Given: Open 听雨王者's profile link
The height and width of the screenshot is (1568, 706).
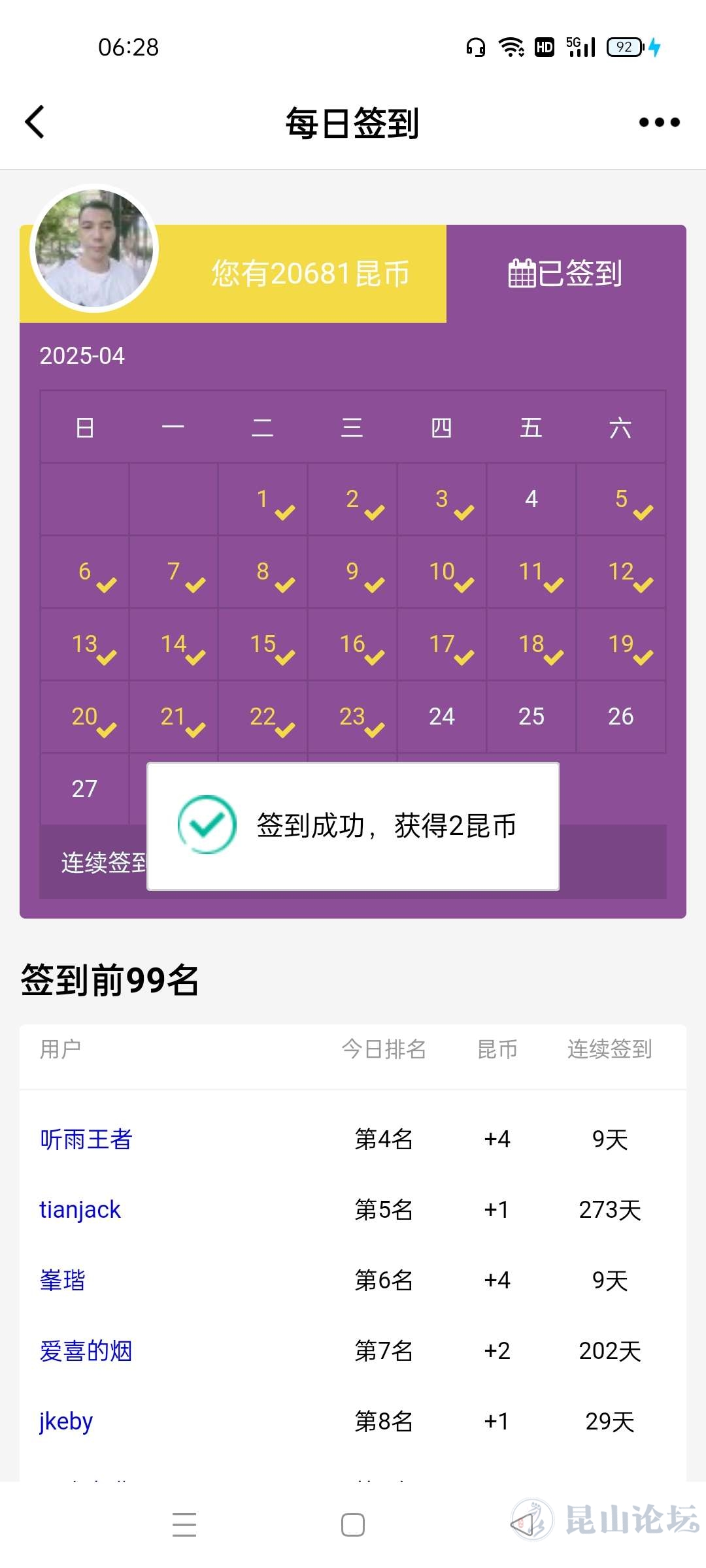Looking at the screenshot, I should 86,1139.
